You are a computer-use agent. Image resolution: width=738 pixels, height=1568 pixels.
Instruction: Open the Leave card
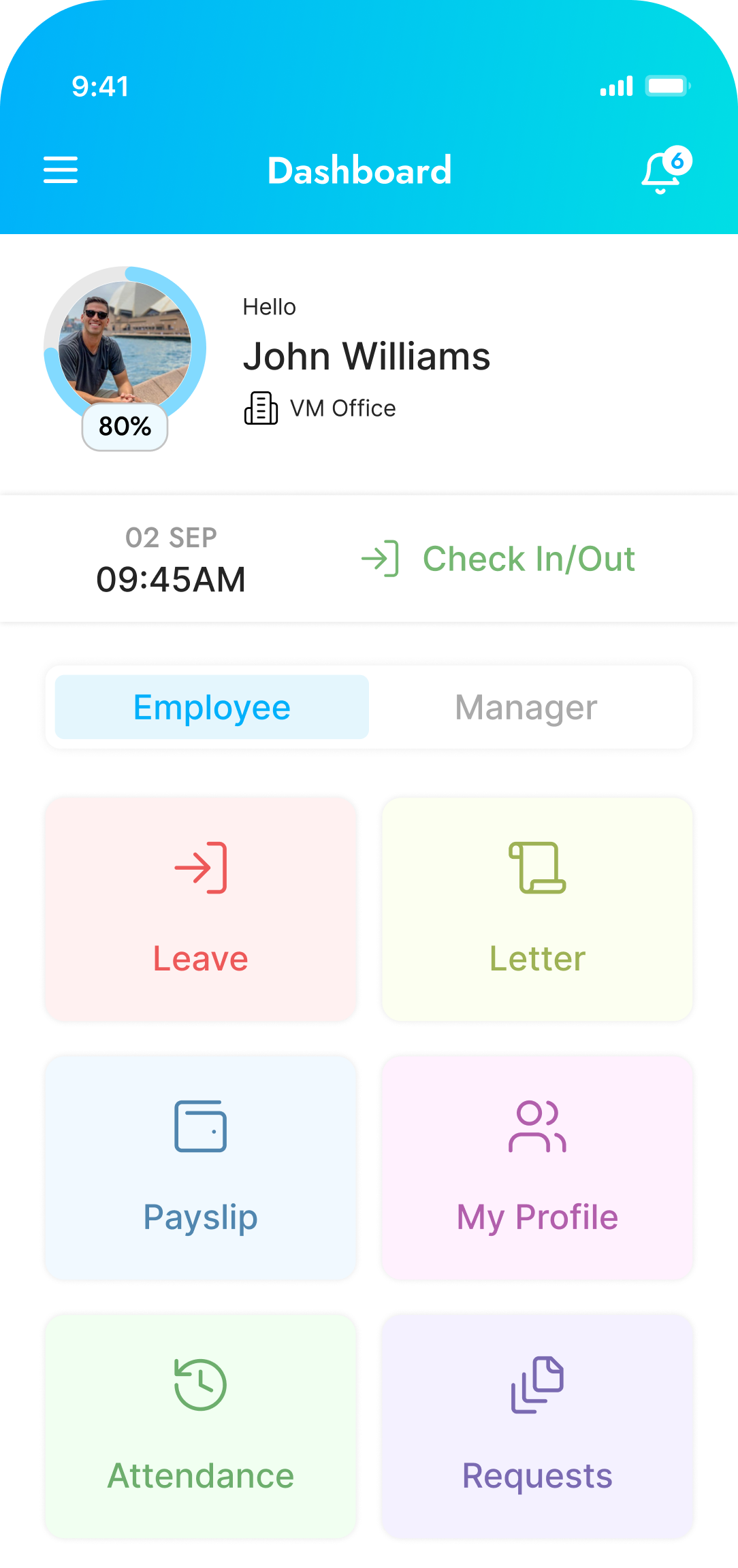[x=199, y=909]
